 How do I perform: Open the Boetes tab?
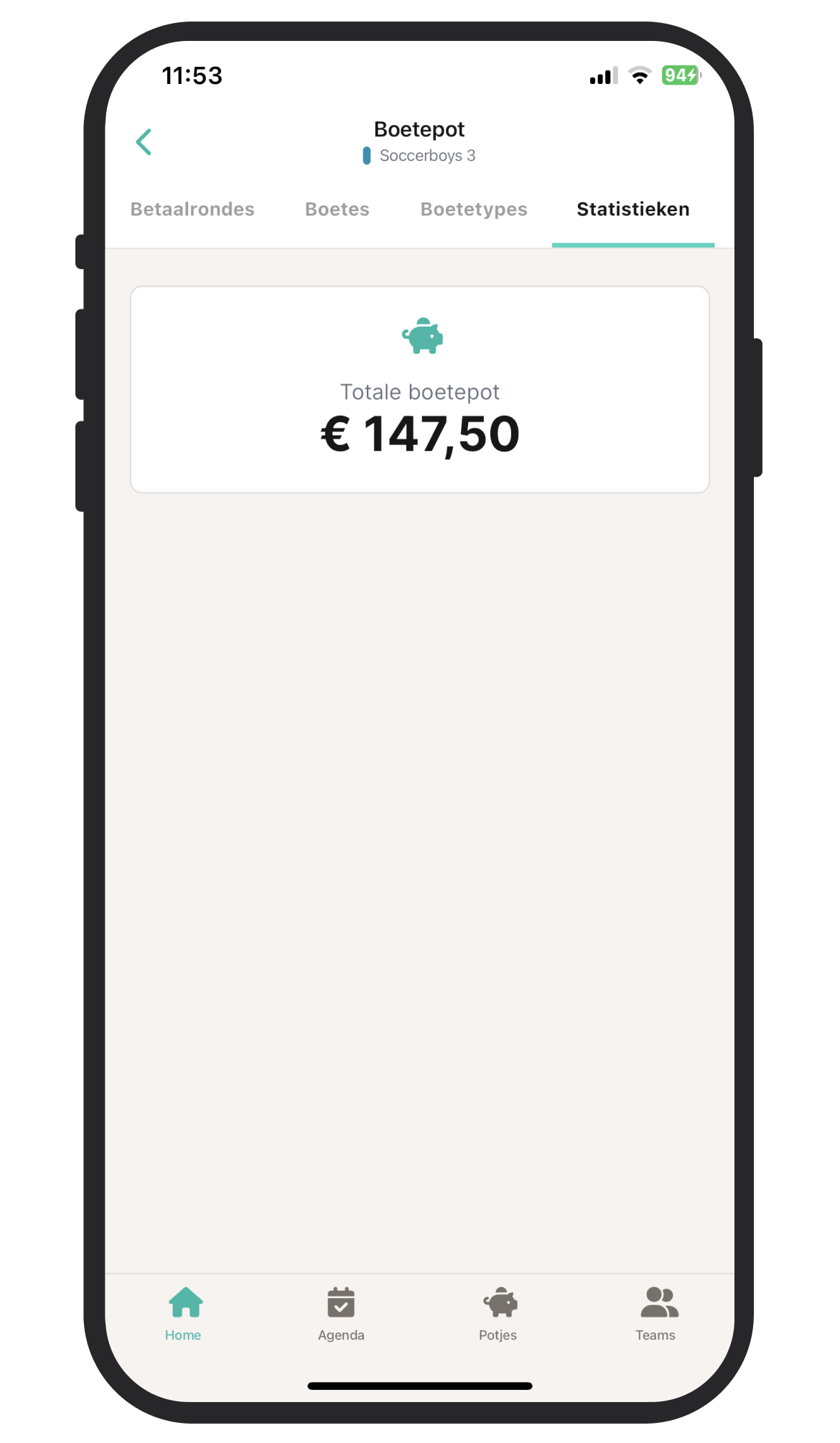(x=337, y=209)
